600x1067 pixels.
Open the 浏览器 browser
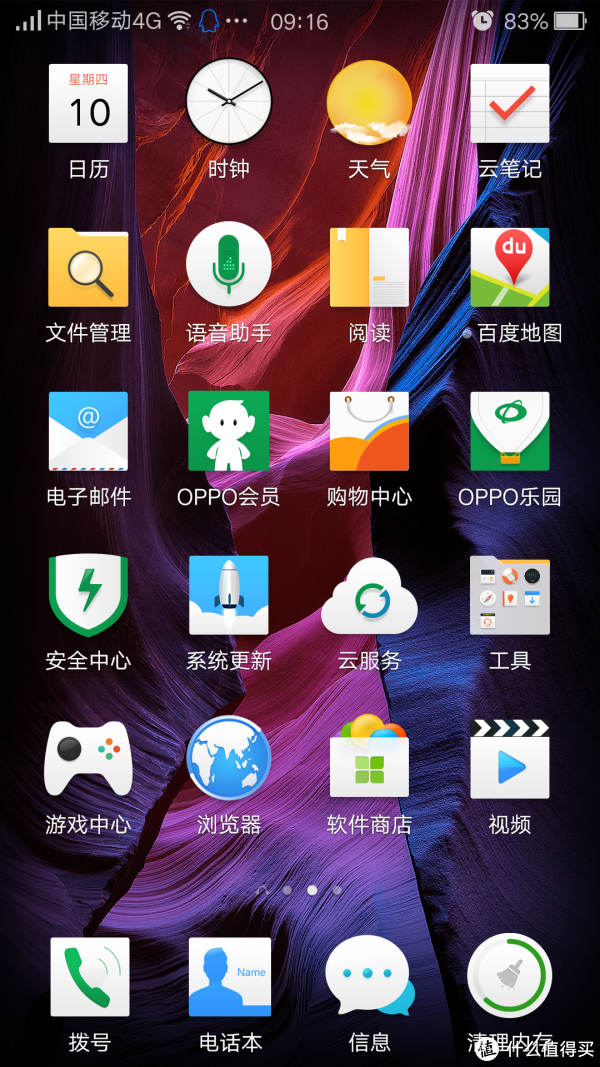pyautogui.click(x=229, y=759)
